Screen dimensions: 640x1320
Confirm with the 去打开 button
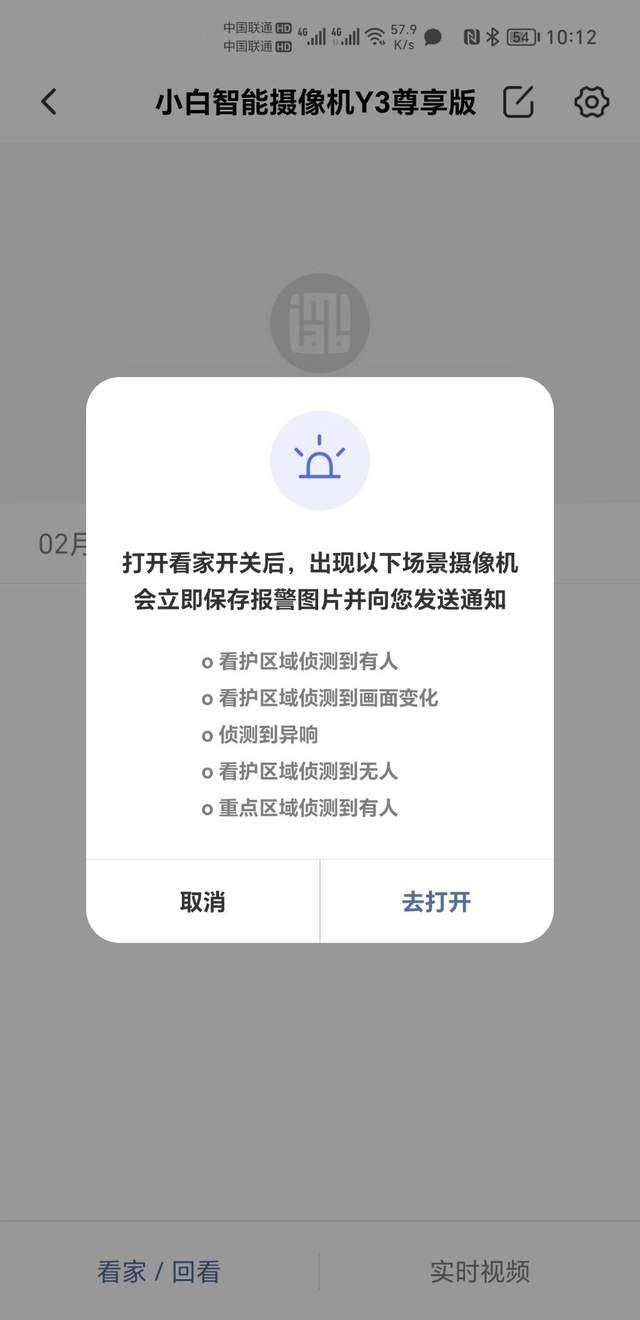[436, 901]
